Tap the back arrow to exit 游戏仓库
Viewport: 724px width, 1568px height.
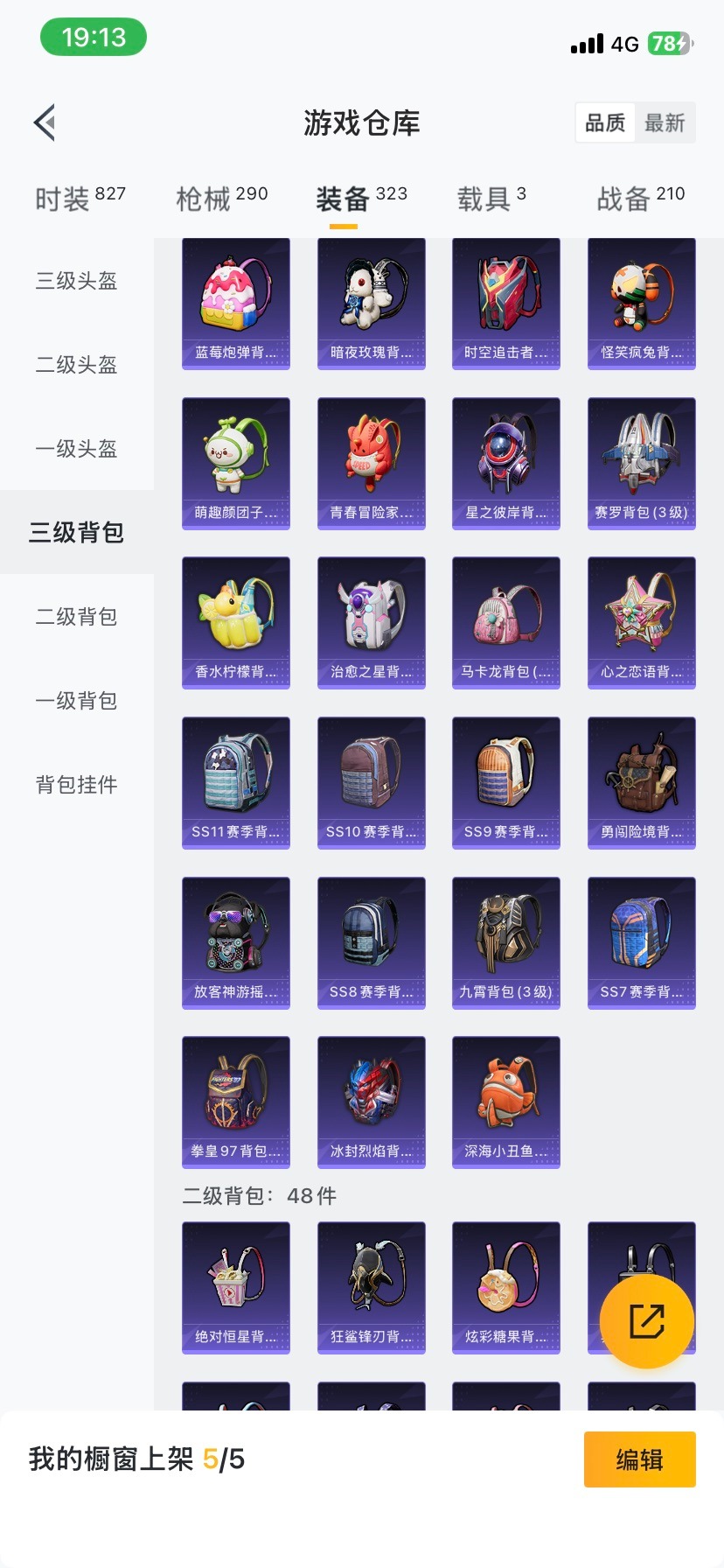pos(44,122)
